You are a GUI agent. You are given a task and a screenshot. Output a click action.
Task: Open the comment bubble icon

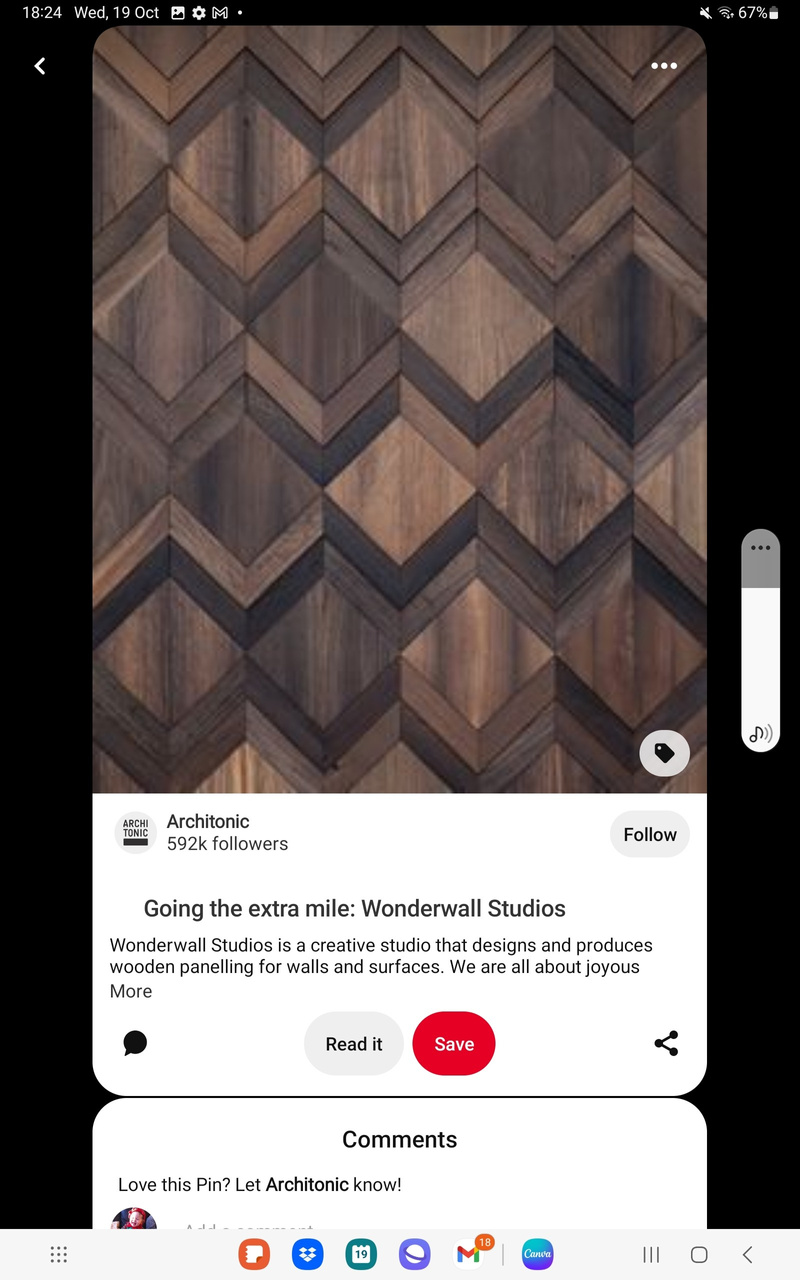(135, 1043)
